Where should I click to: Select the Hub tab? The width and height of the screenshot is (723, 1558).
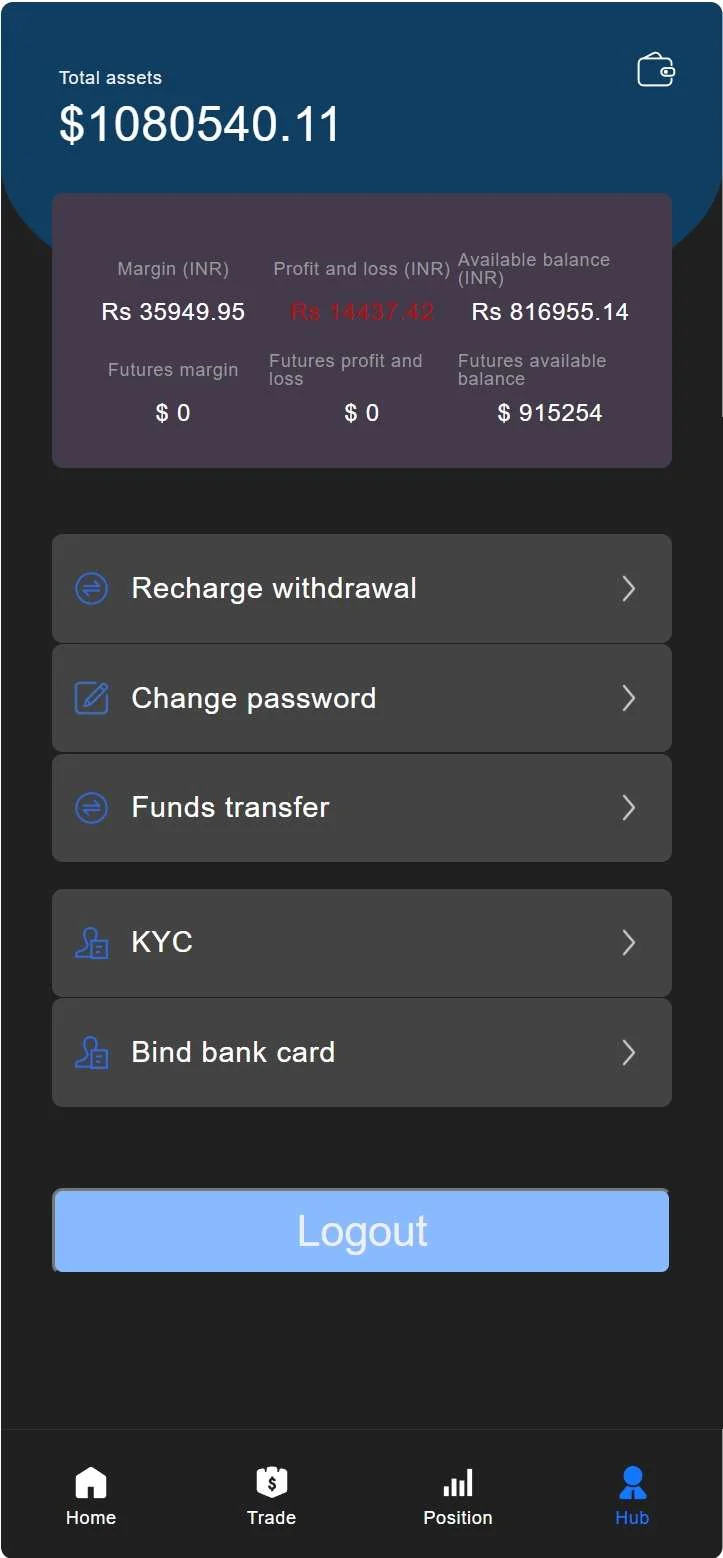(x=632, y=1496)
